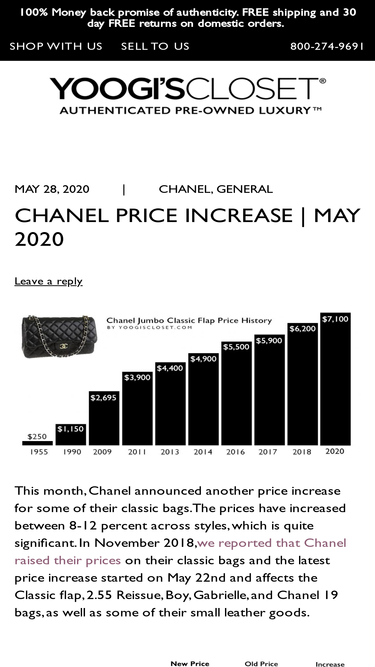Go to Yoogi's Closet homepage via header logo
The image size is (375, 667).
tap(188, 96)
